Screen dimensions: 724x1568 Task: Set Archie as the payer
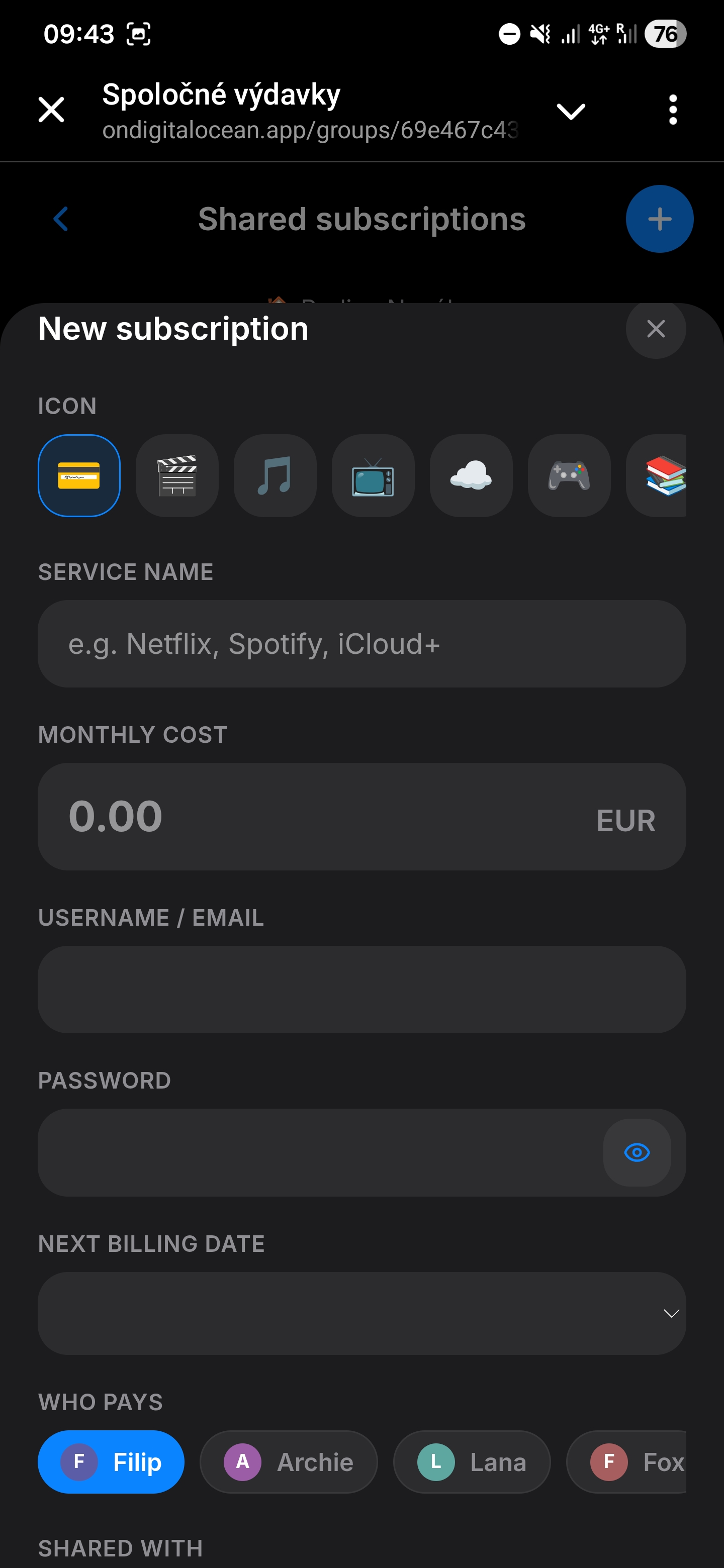tap(289, 1461)
